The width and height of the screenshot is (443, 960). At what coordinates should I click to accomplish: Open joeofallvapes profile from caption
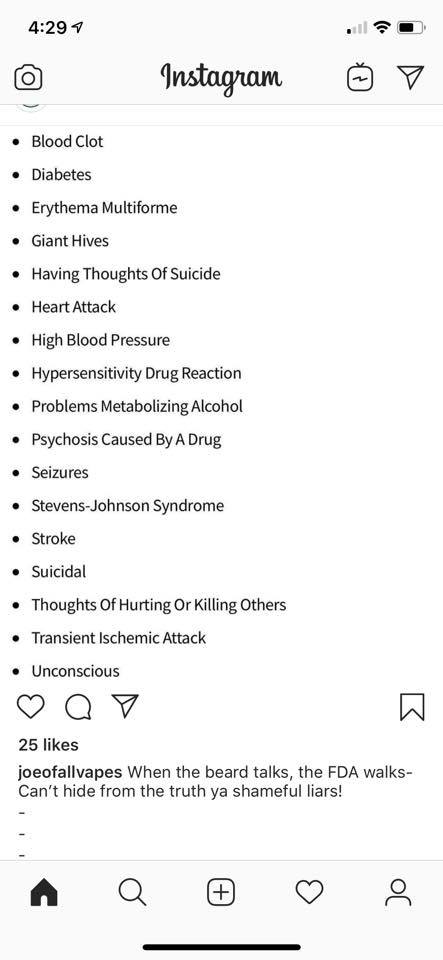[70, 771]
